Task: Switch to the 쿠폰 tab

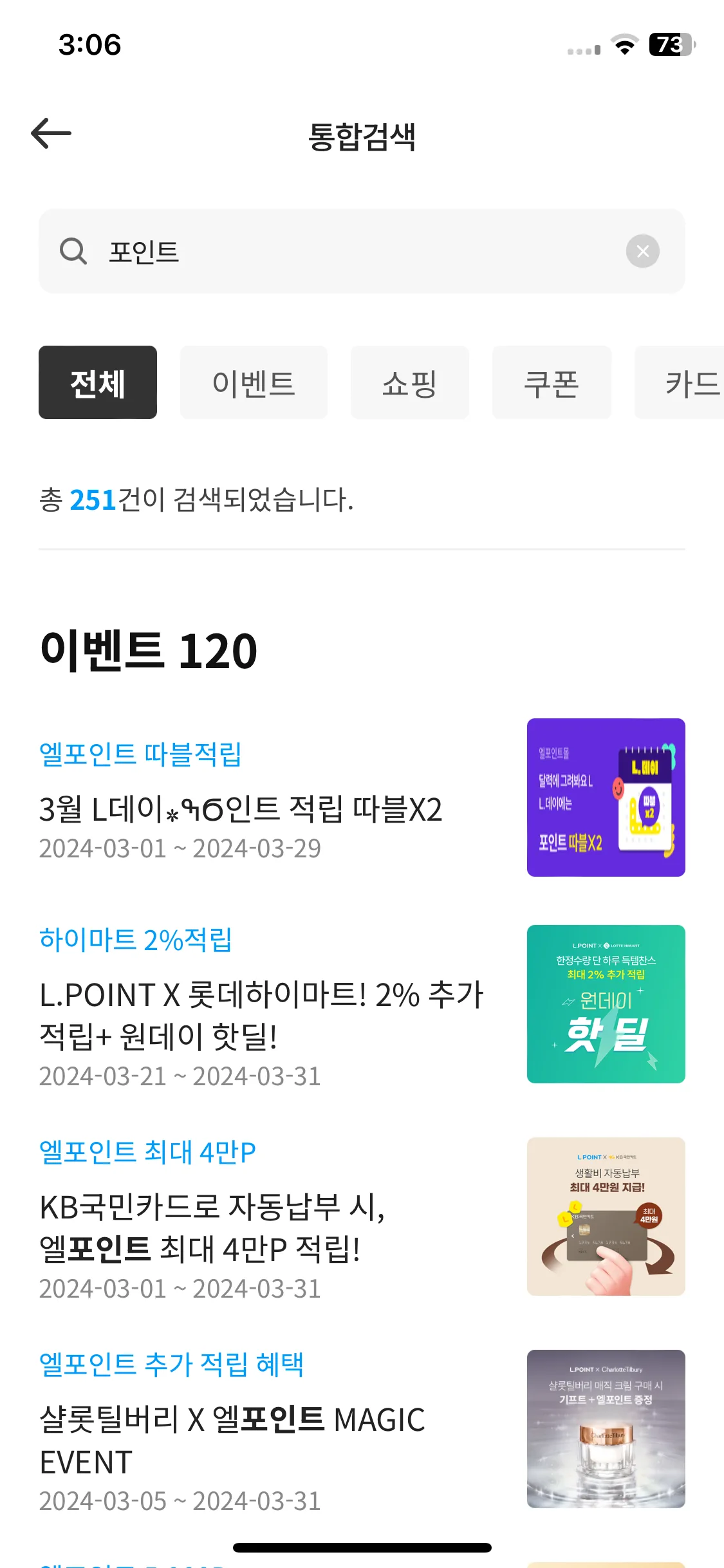Action: tap(552, 382)
